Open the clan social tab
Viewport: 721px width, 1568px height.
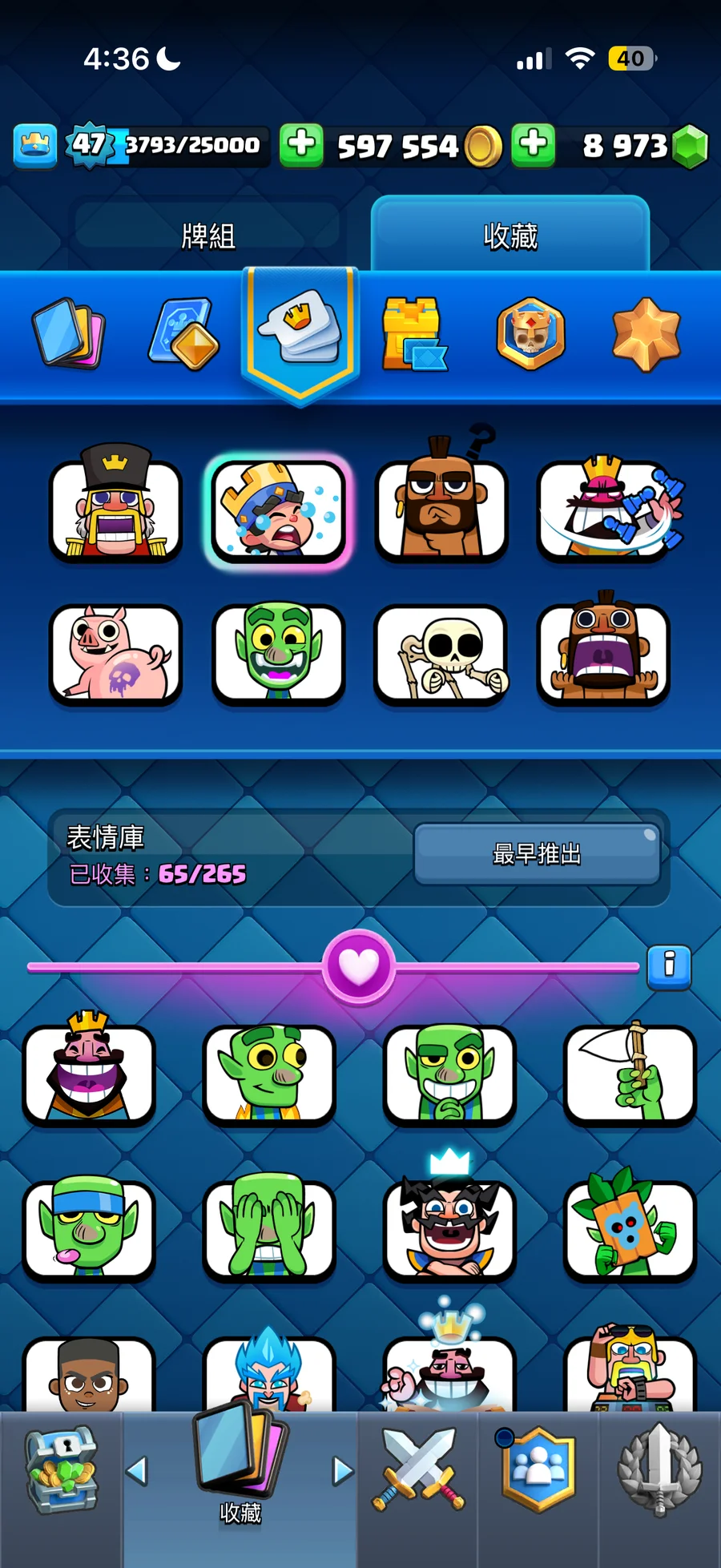(x=538, y=1470)
